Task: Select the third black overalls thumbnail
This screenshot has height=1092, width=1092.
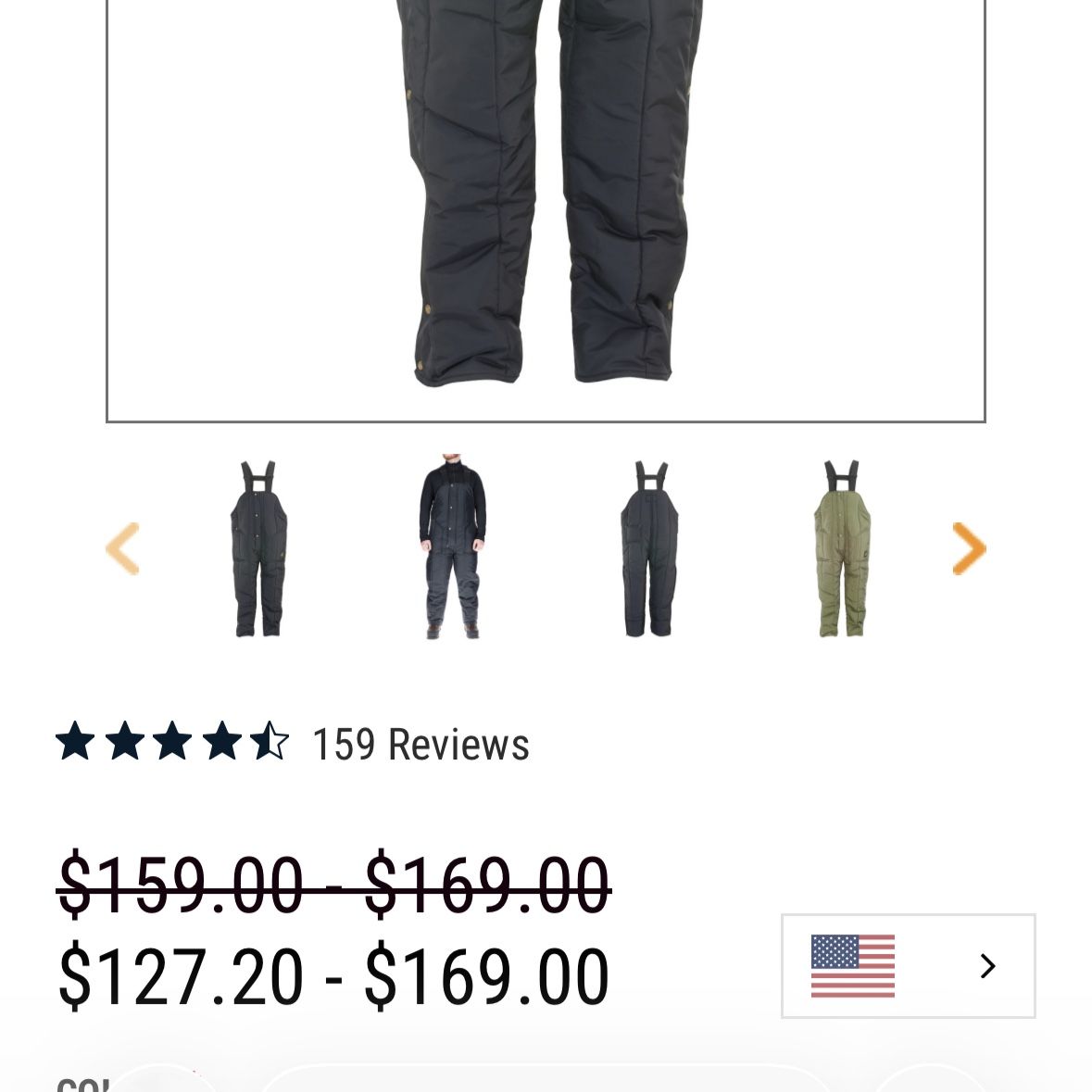Action: click(x=648, y=548)
